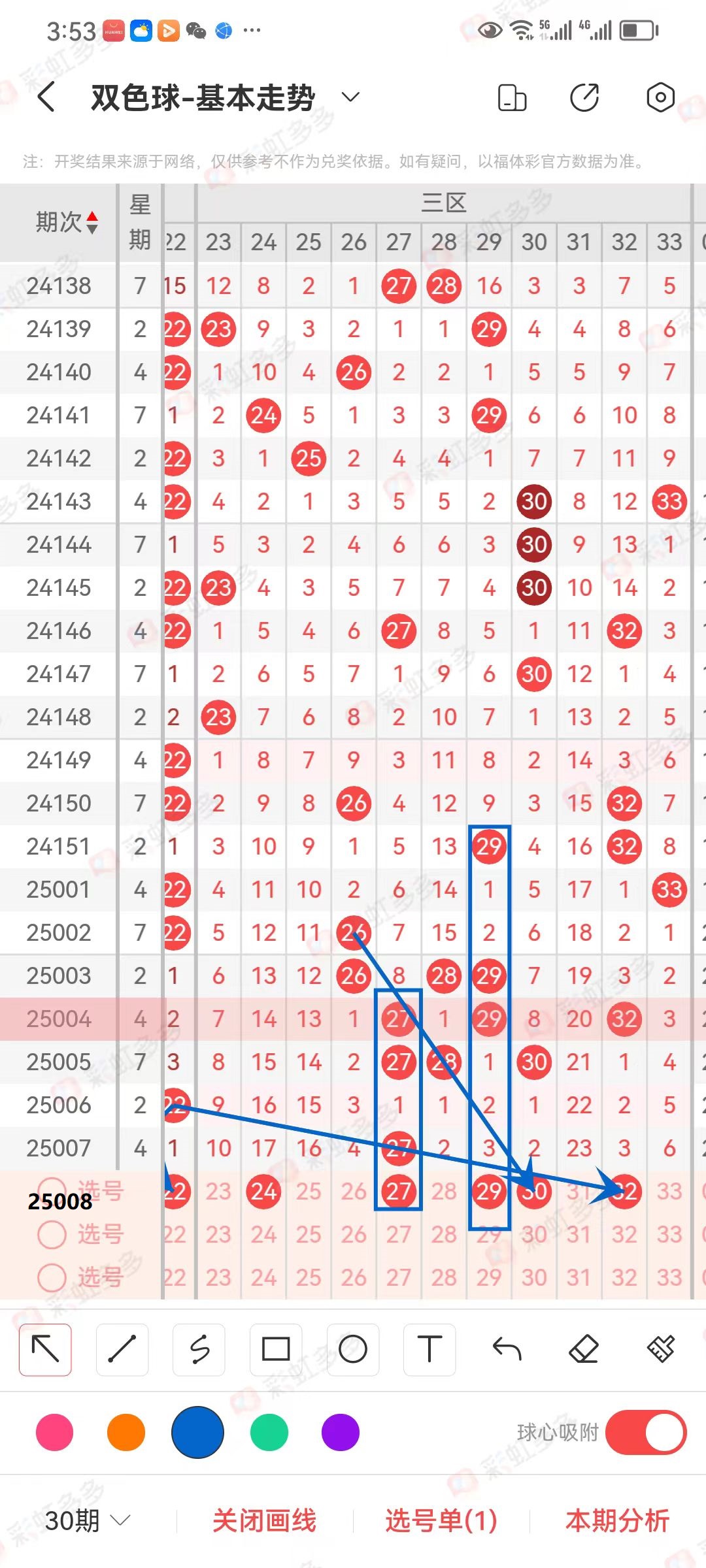Choose the circle drawing tool
The height and width of the screenshot is (1568, 706).
click(x=353, y=1350)
